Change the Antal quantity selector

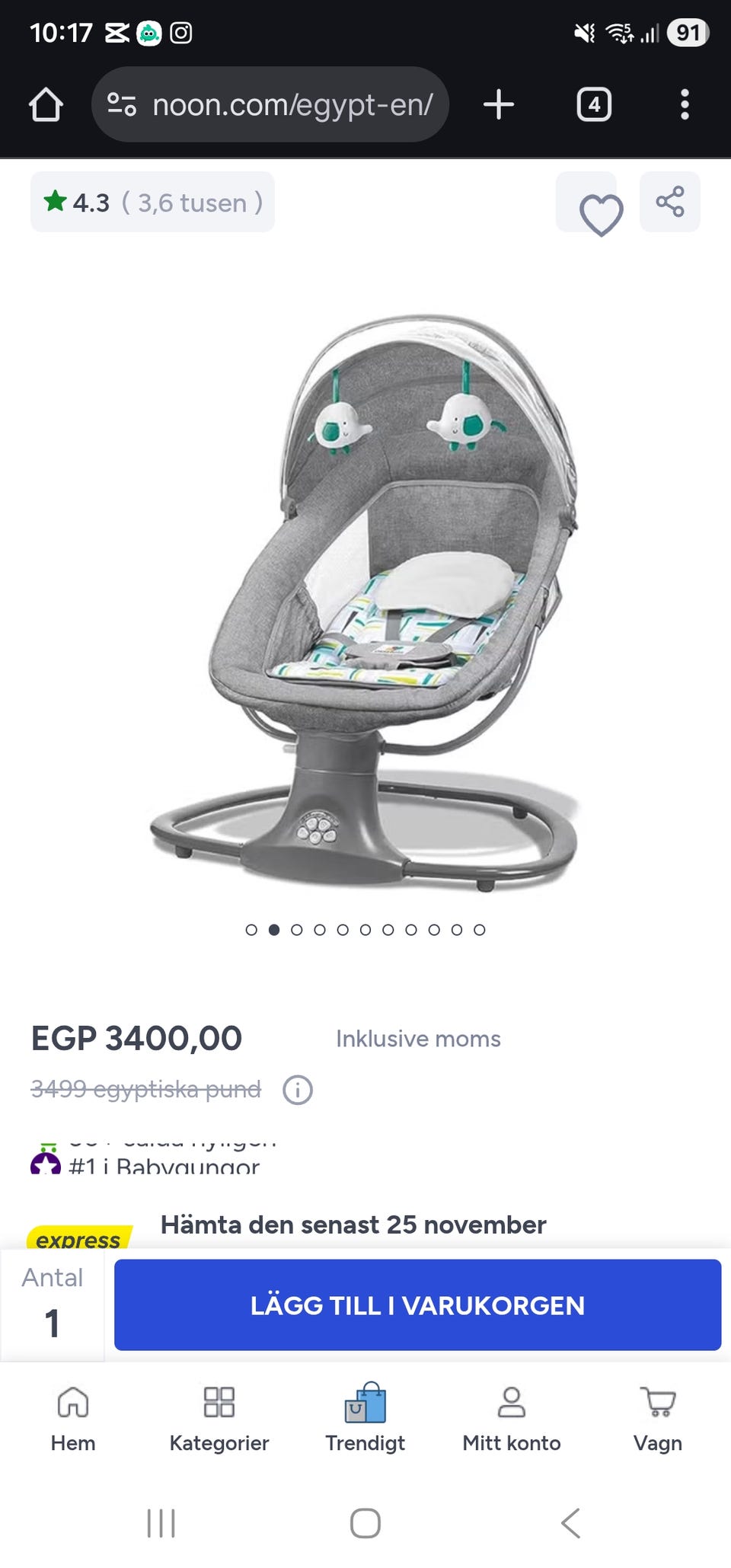(x=52, y=1307)
